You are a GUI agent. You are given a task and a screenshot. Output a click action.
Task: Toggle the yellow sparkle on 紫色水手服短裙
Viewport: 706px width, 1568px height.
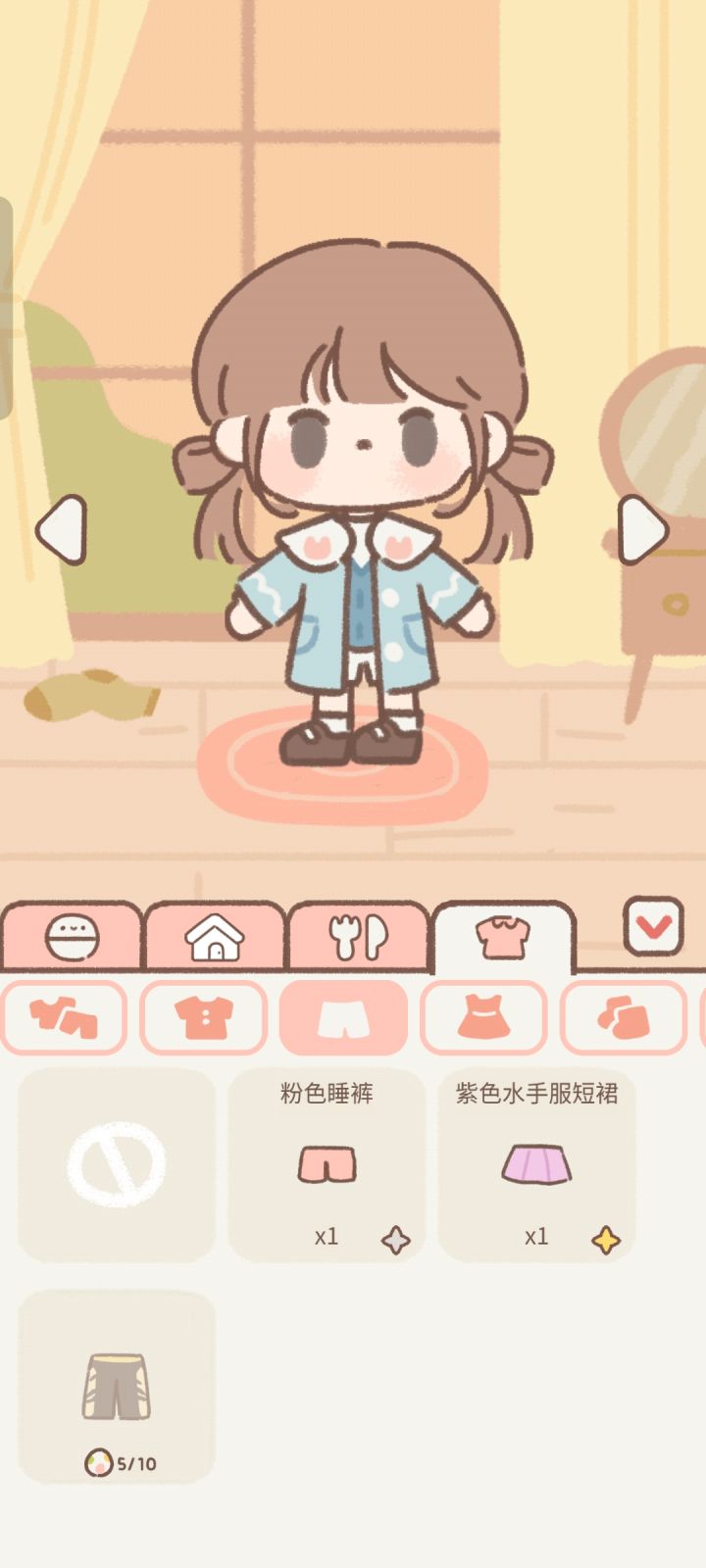coord(605,1238)
